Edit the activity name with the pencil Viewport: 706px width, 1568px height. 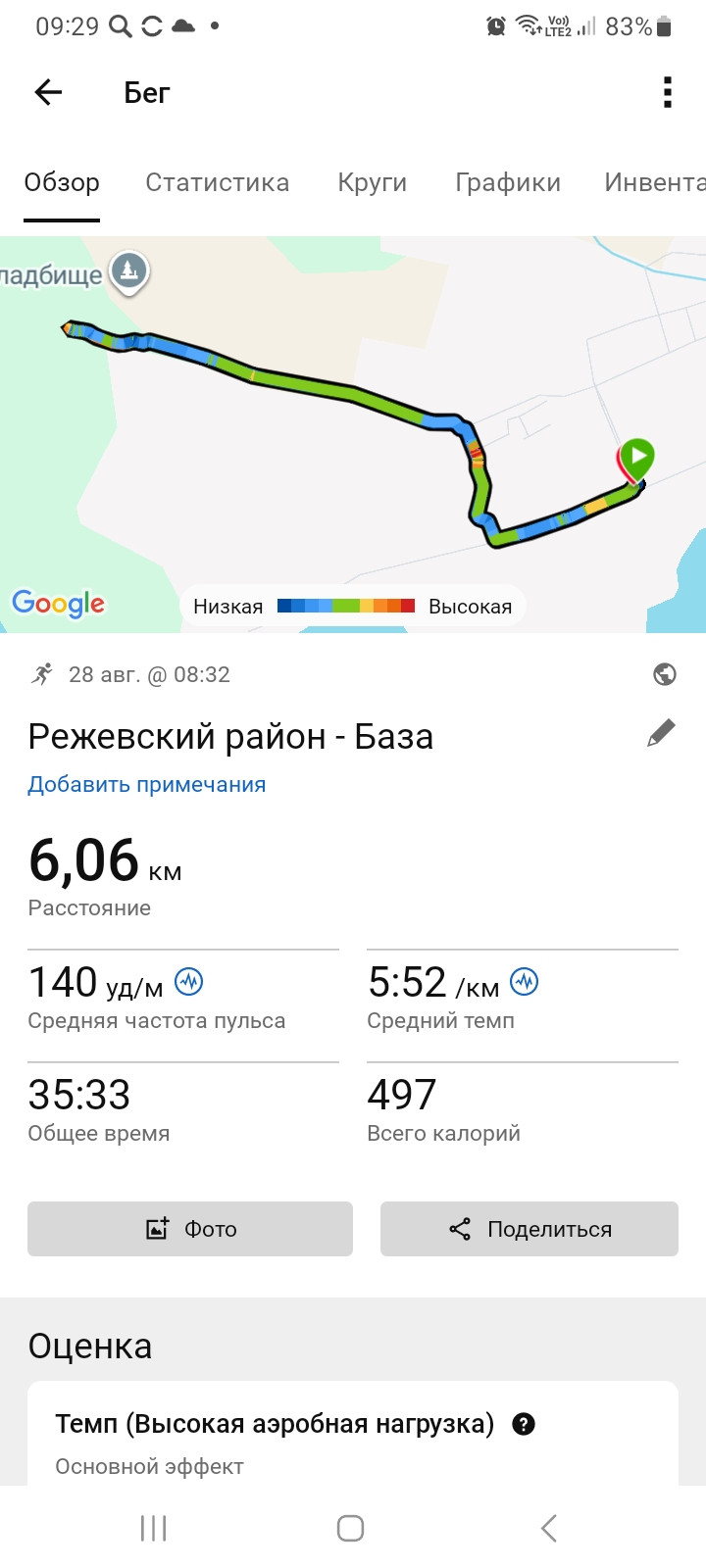point(662,733)
